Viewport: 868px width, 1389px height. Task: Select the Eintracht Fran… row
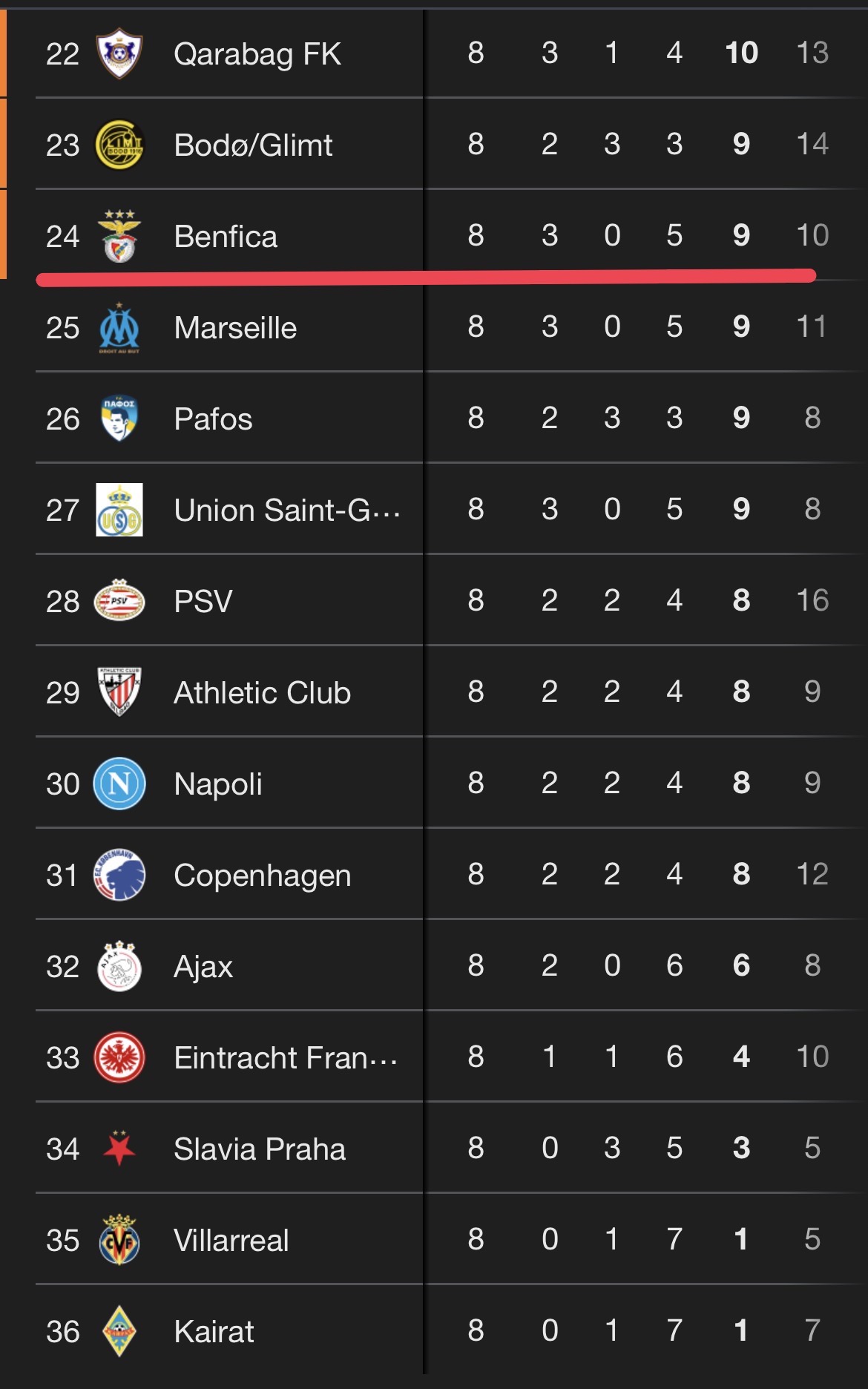pyautogui.click(x=285, y=1057)
